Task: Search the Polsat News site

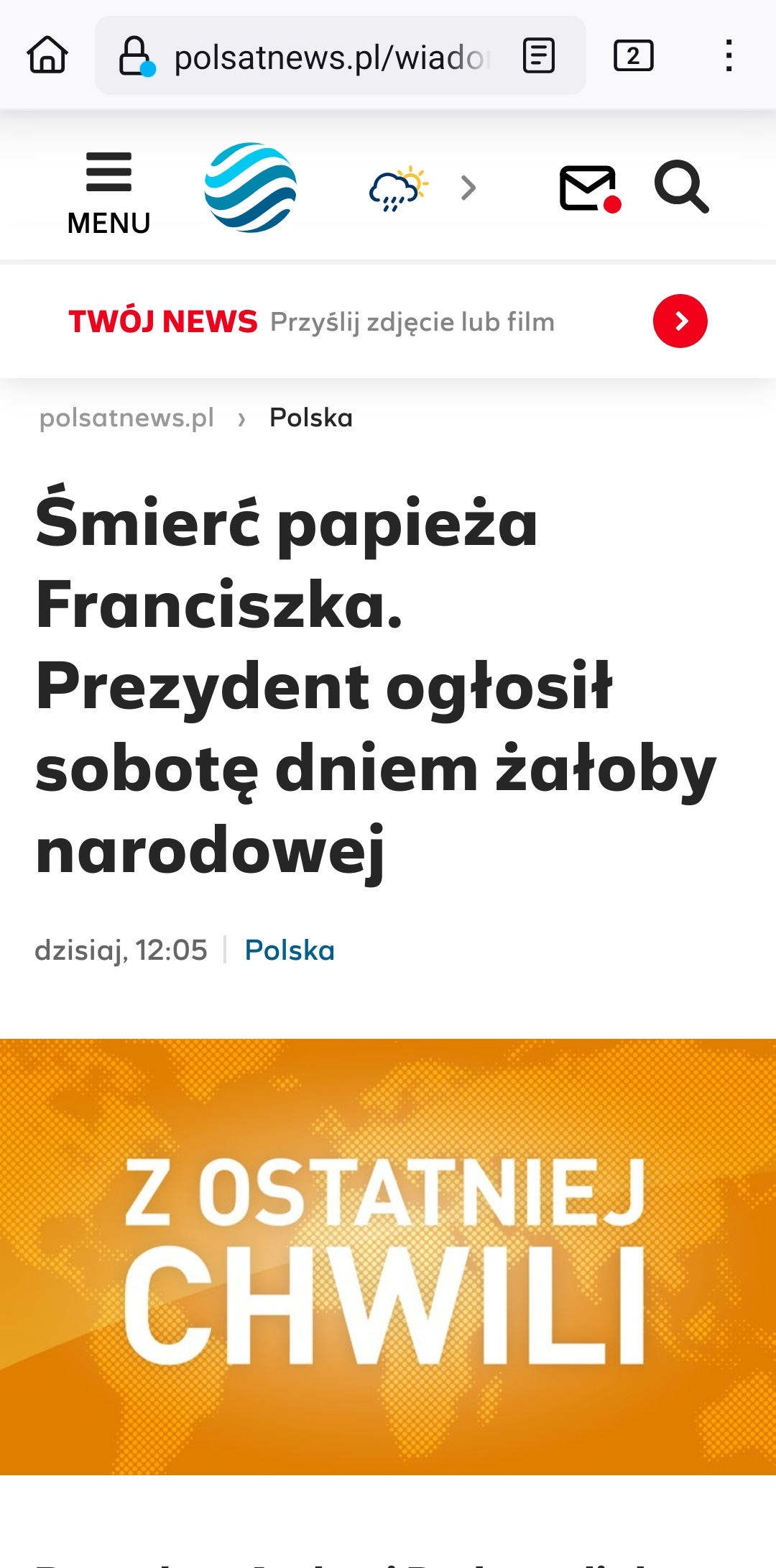Action: pos(680,188)
